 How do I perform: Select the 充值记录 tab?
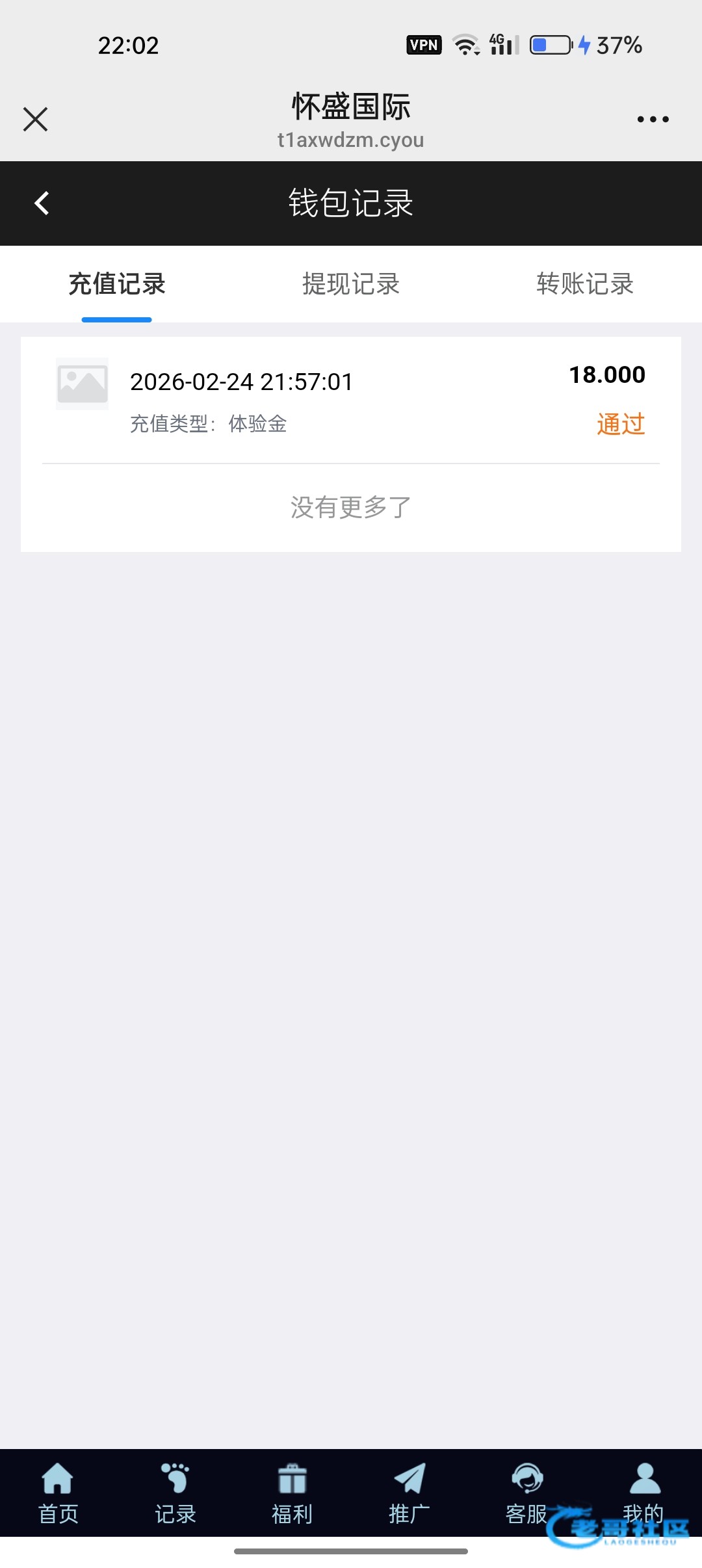[x=117, y=284]
